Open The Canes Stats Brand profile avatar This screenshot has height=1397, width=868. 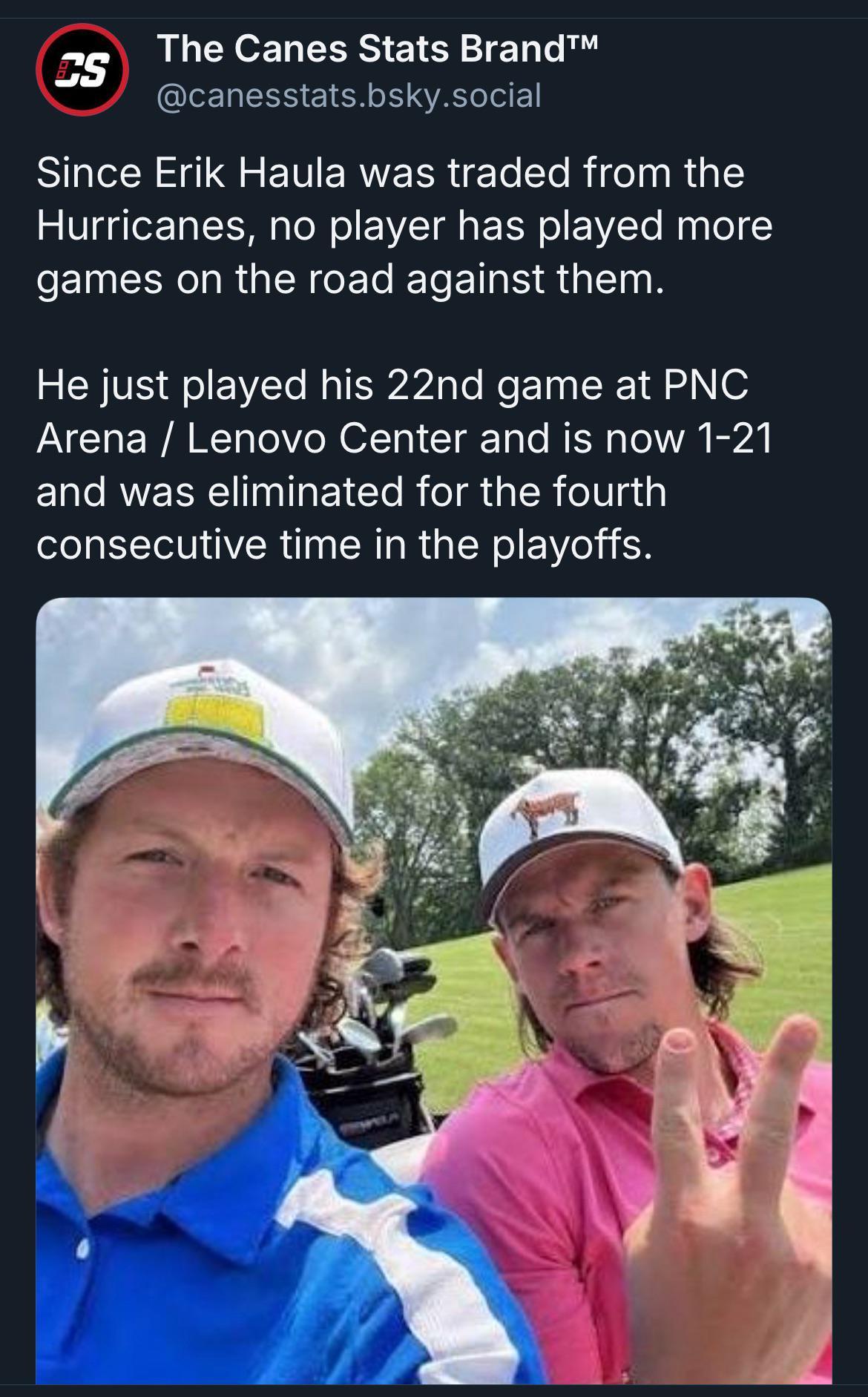pyautogui.click(x=82, y=70)
